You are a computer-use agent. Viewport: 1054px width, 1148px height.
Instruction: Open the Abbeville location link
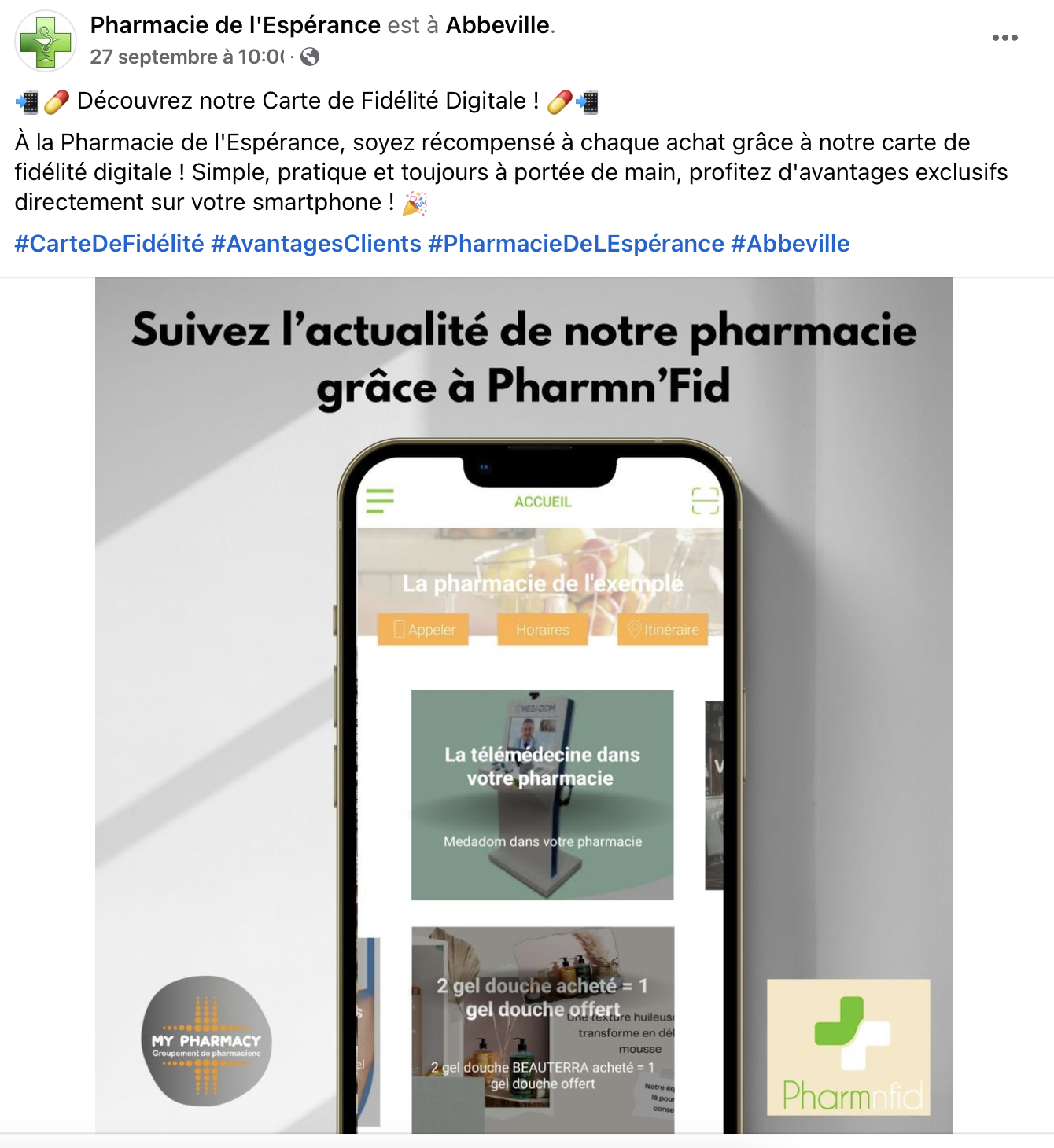[498, 25]
